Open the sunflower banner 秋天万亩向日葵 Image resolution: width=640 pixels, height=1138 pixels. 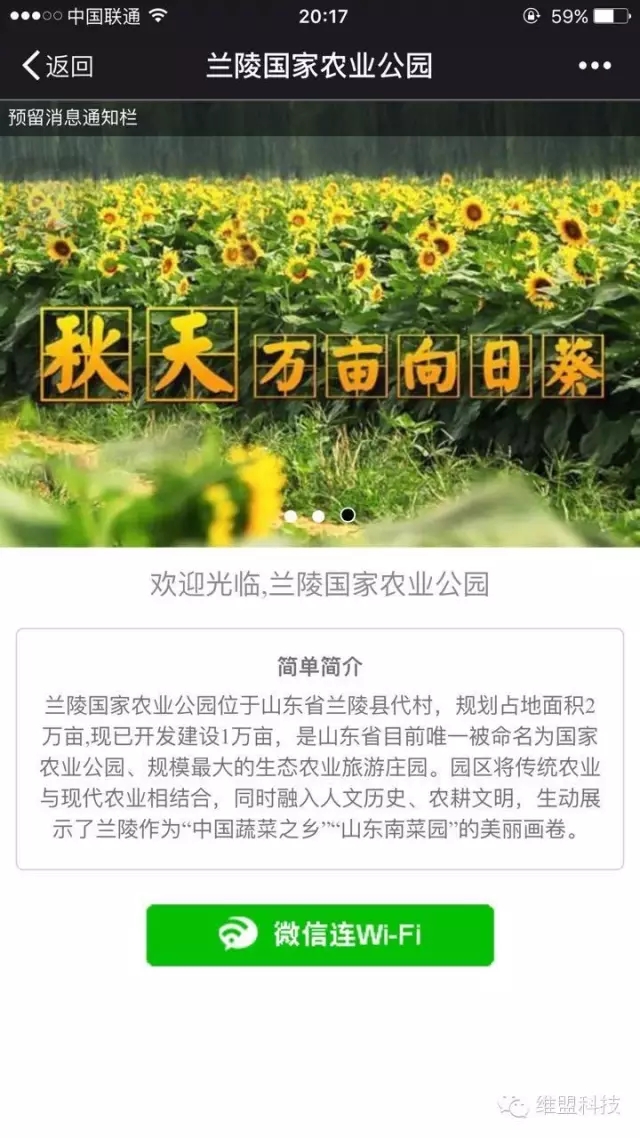click(320, 350)
